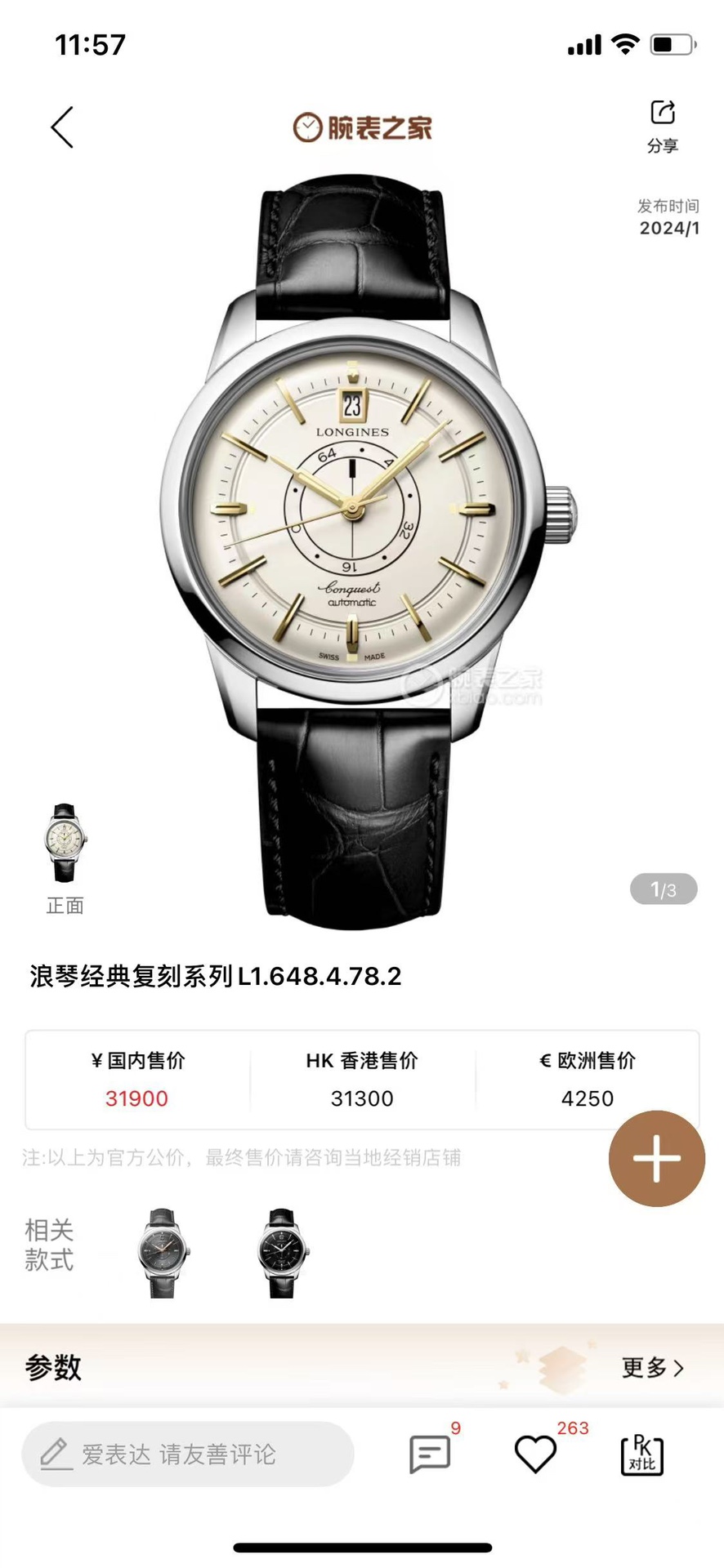Viewport: 724px width, 1568px height.
Task: Tap the orange plus floating action button
Action: (x=657, y=1159)
